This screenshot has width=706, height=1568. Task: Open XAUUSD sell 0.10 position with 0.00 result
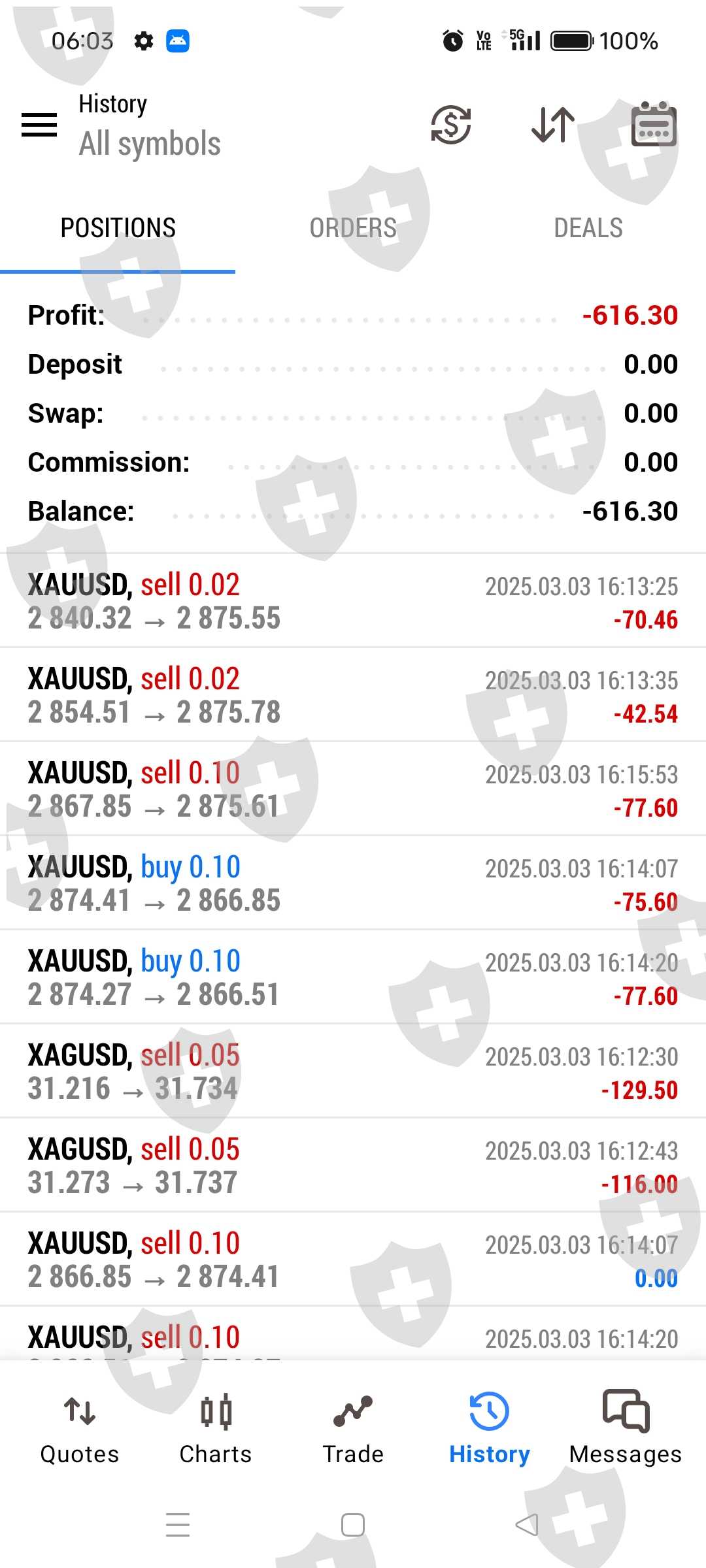click(x=353, y=1260)
